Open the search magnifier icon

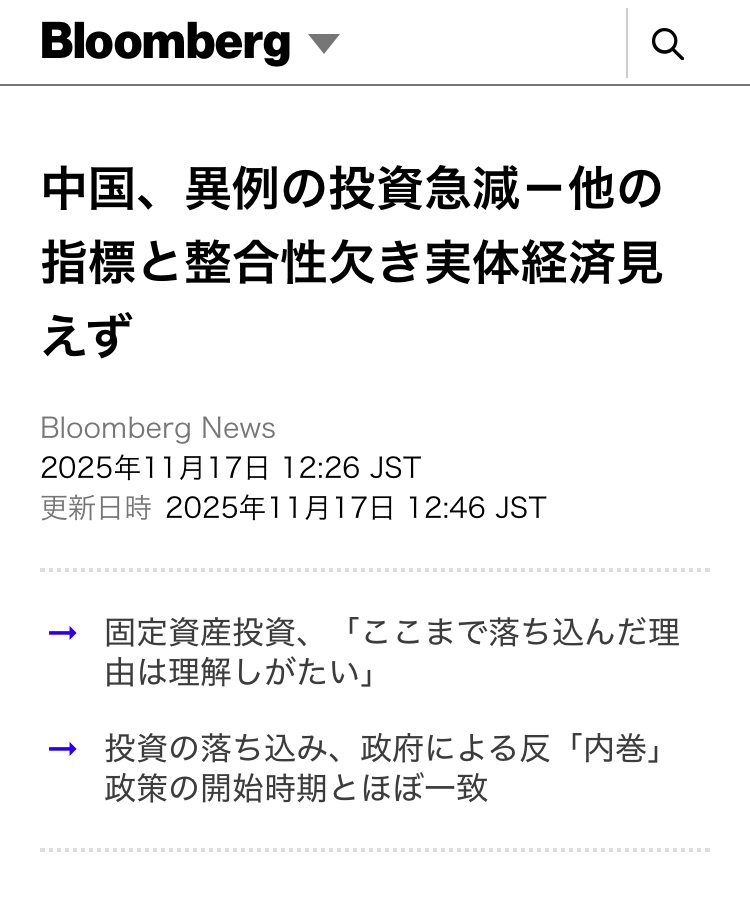[x=667, y=44]
